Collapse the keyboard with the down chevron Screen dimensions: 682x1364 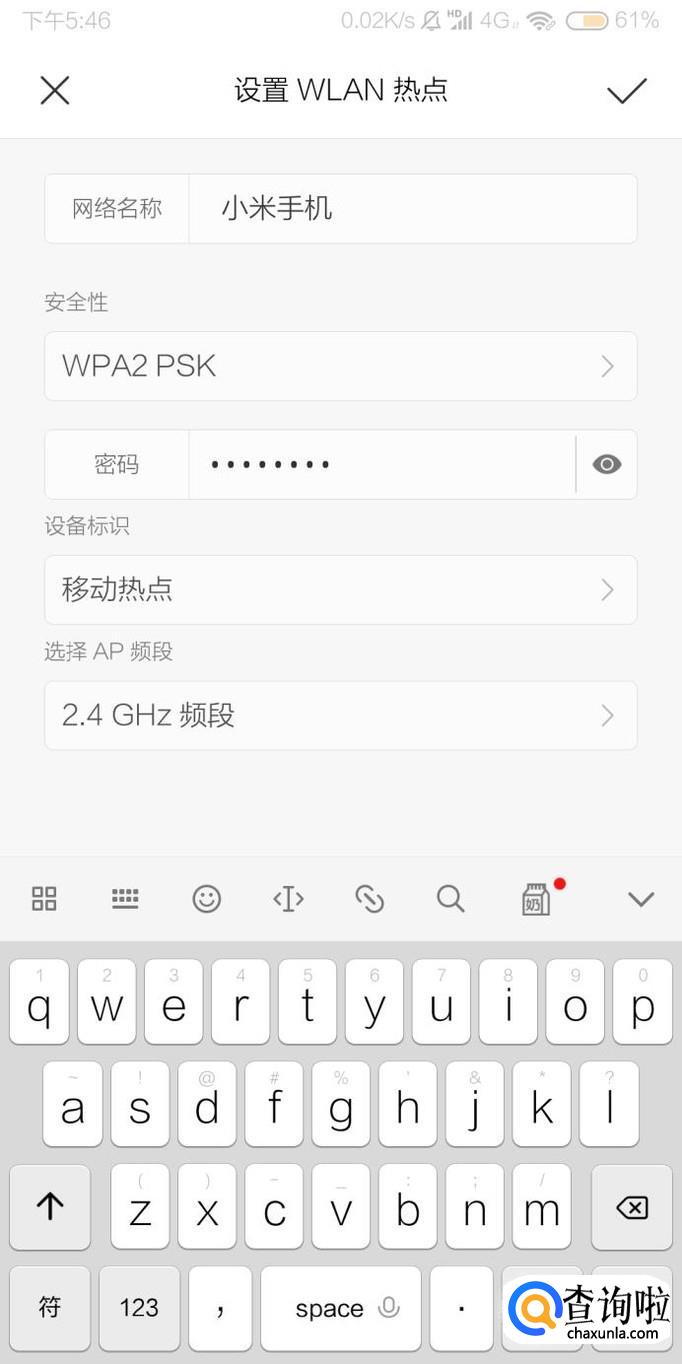(640, 898)
